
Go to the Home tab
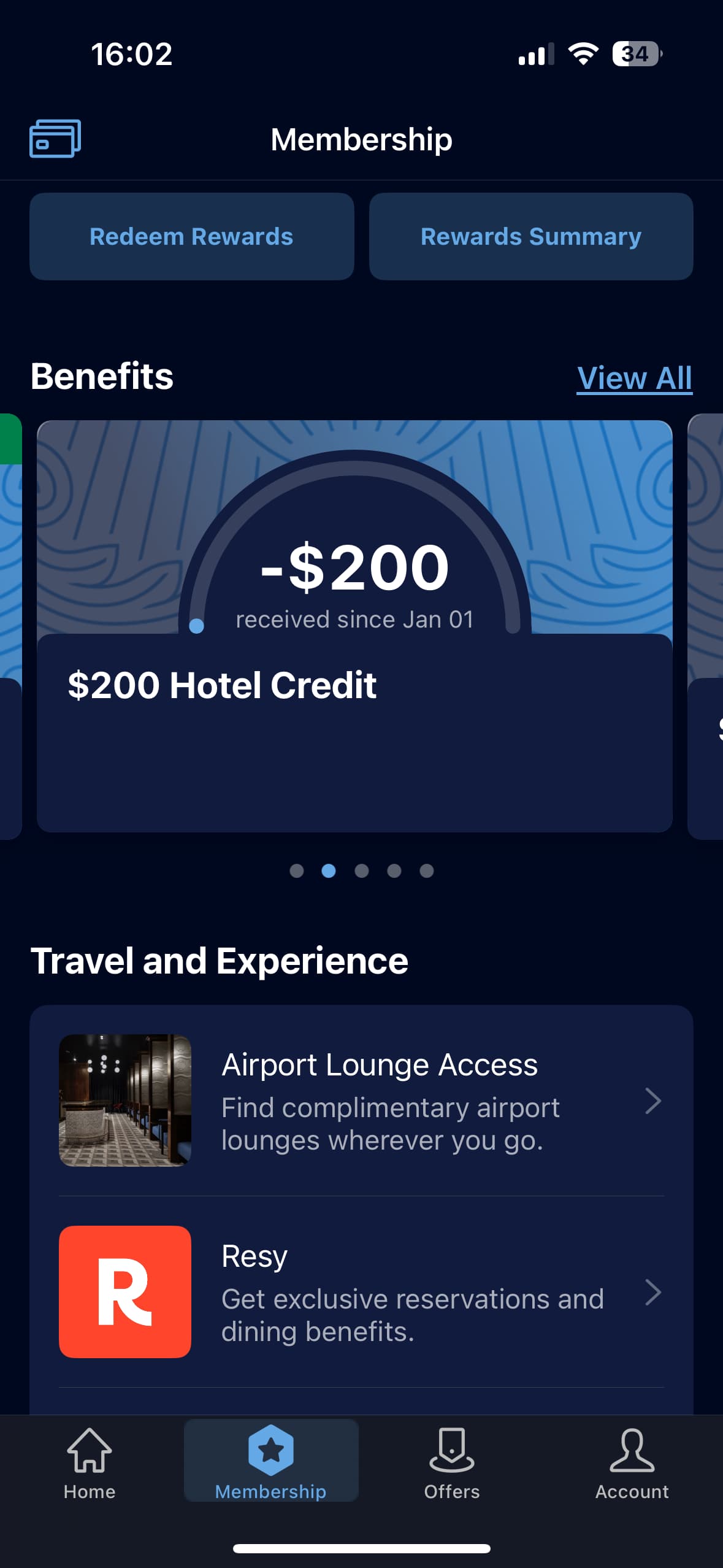coord(90,1463)
